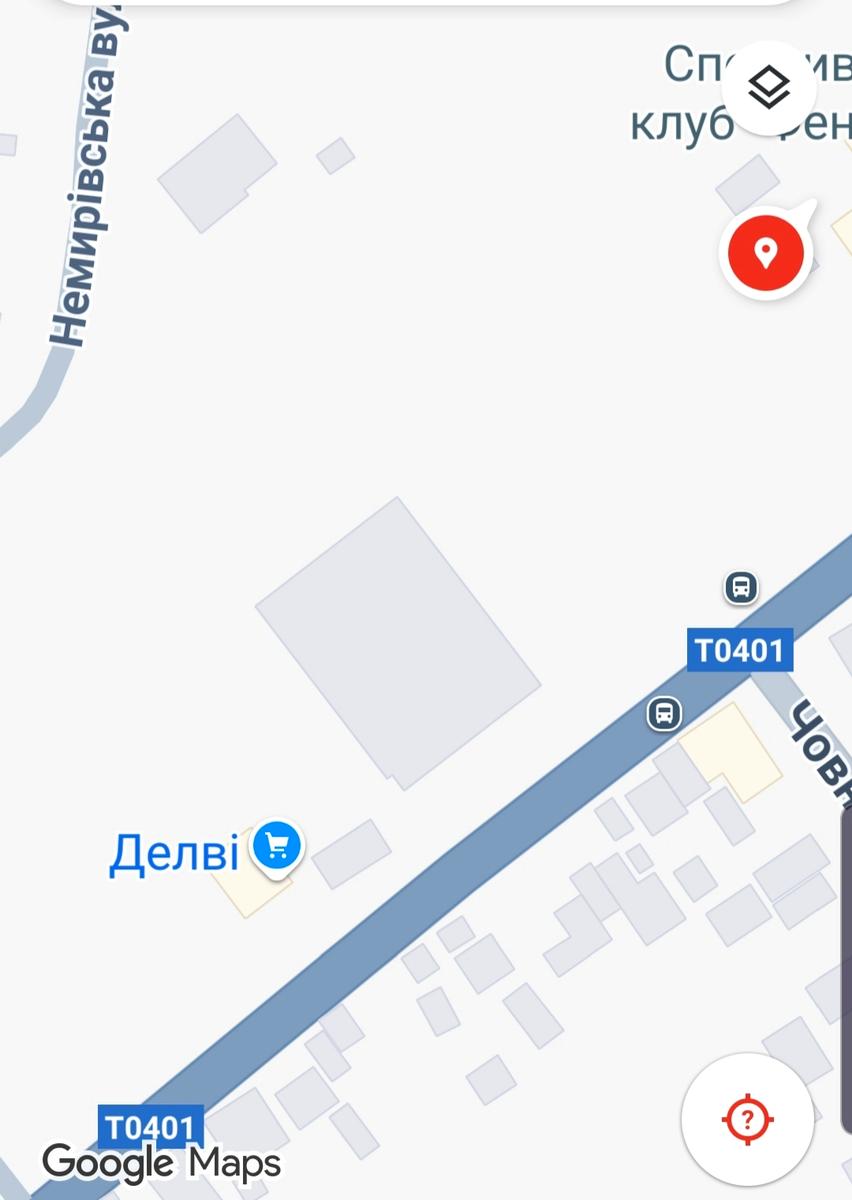Tap the upper bus stop icon

click(740, 587)
